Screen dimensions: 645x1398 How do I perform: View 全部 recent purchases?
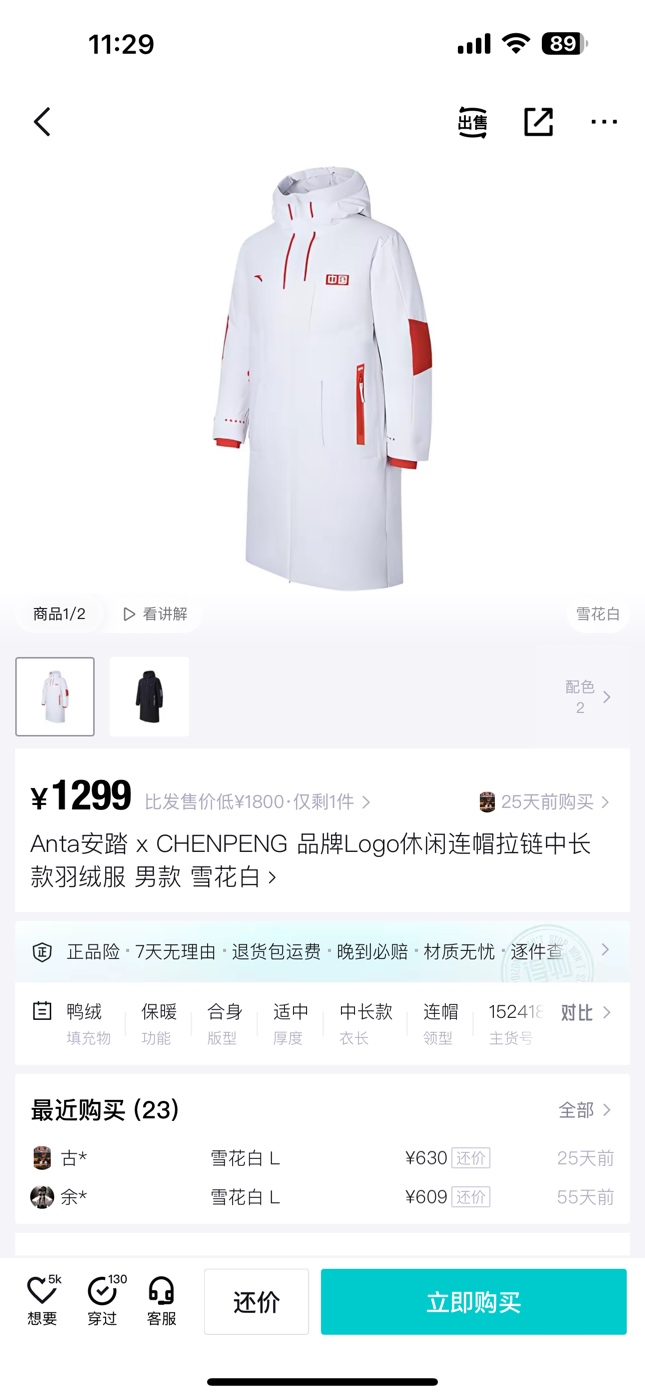(x=584, y=1110)
